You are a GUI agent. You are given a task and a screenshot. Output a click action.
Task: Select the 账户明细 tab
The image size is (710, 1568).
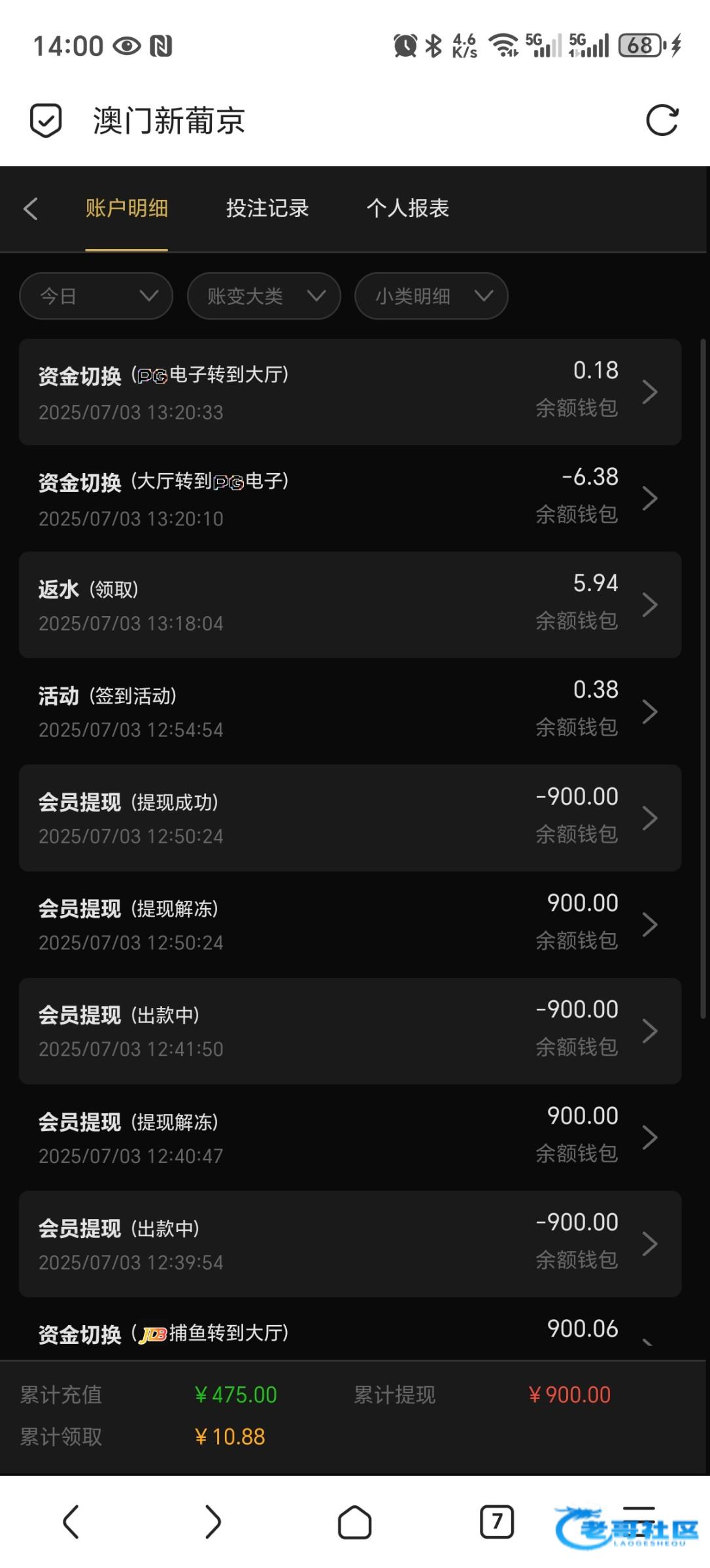coord(127,208)
